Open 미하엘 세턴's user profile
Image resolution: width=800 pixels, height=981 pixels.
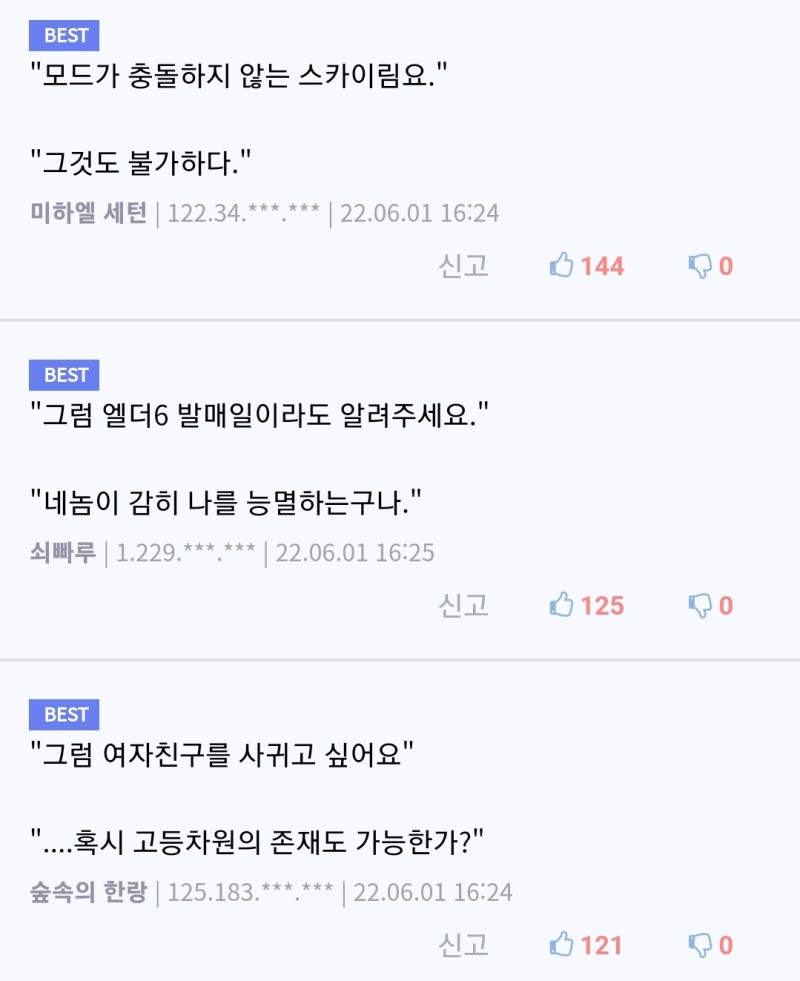89,214
